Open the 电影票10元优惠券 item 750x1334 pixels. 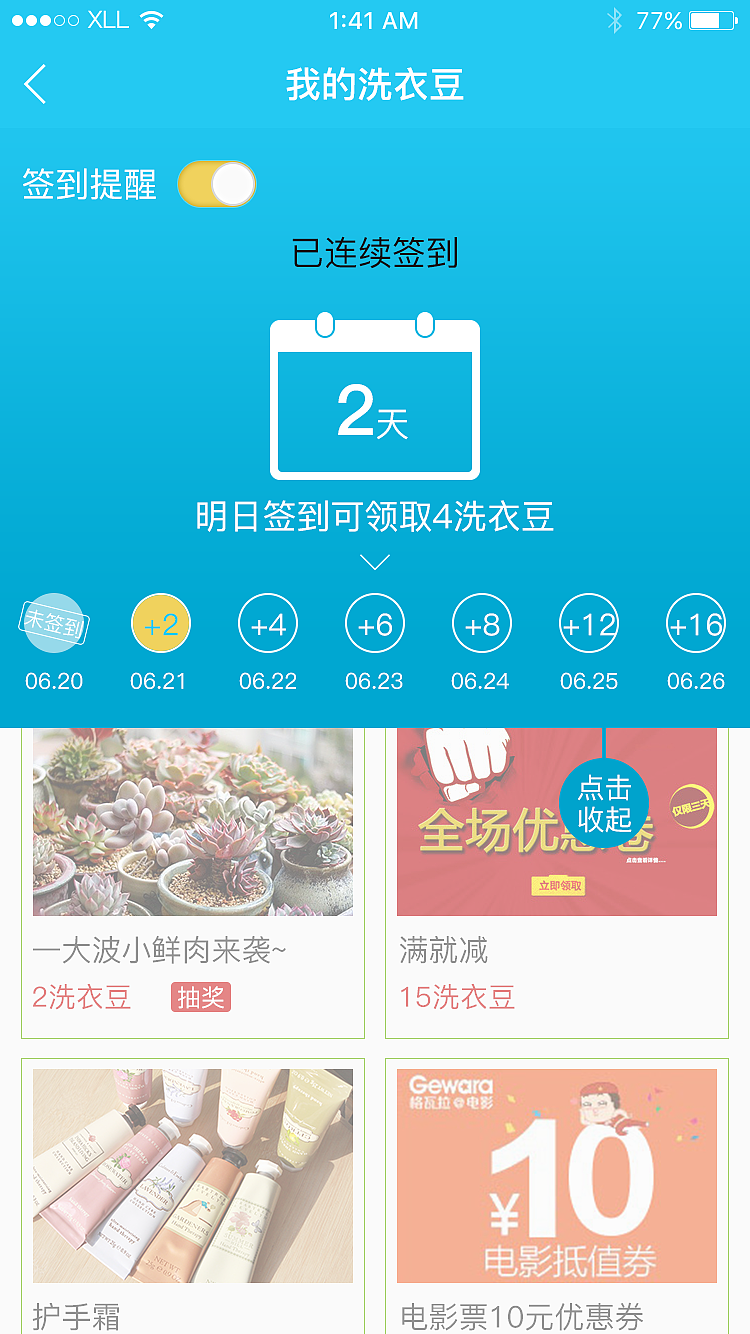pos(556,1177)
